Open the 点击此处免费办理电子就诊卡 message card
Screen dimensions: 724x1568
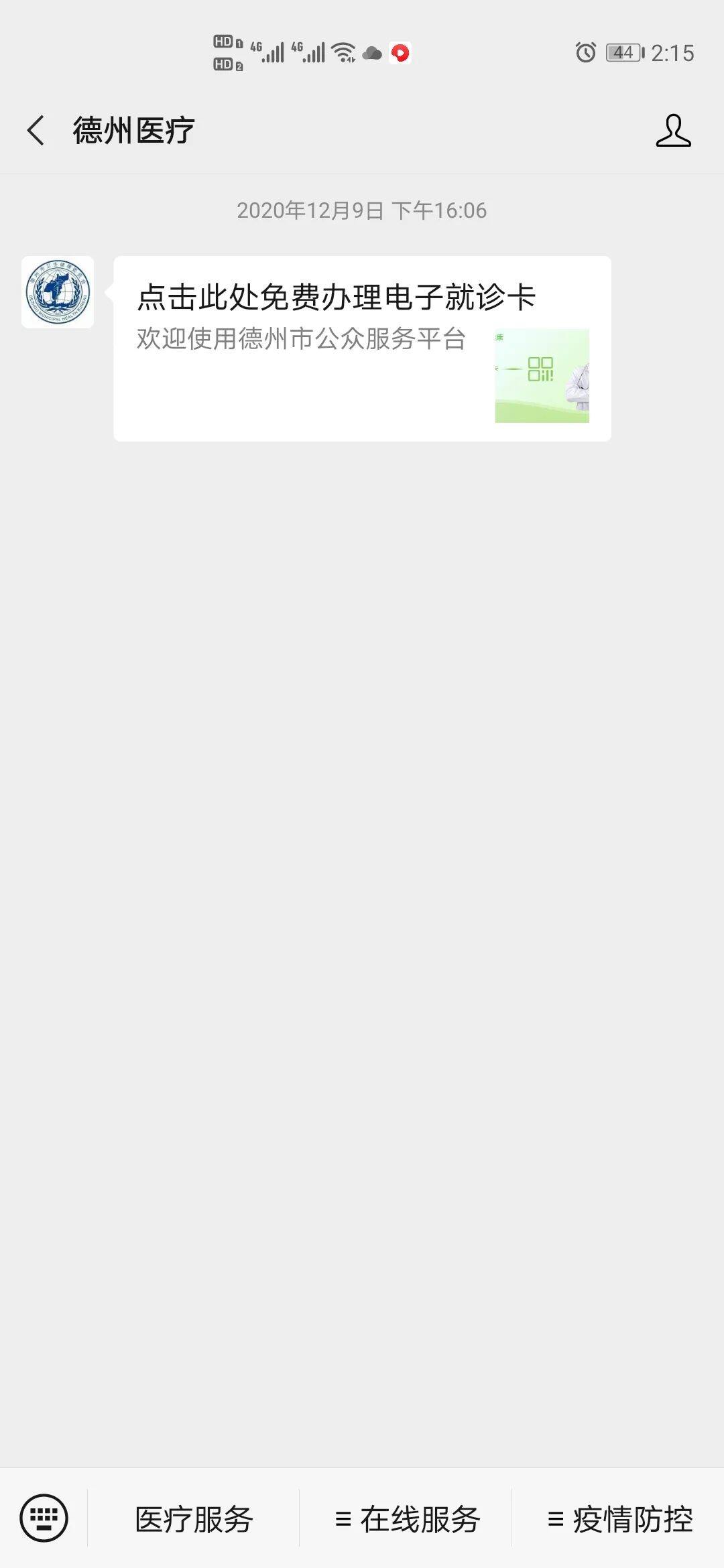tap(362, 348)
